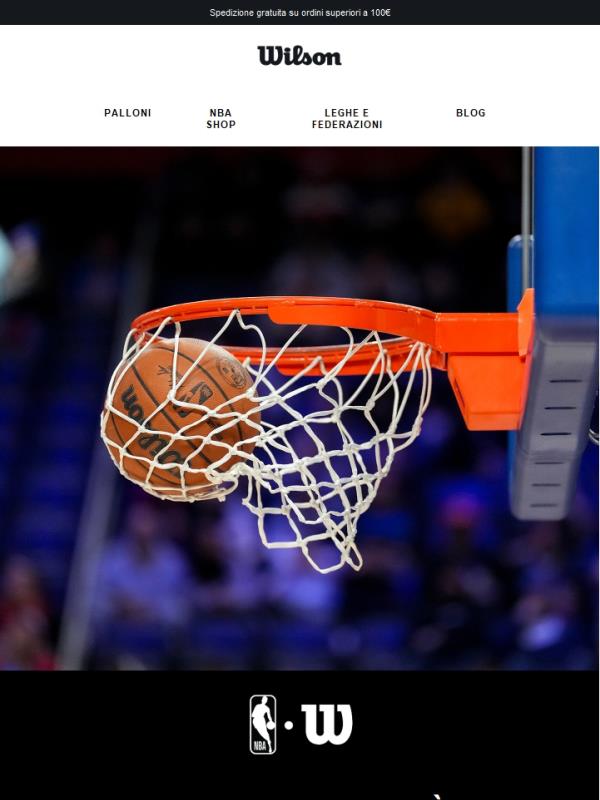Open the Palloni category
The image size is (600, 800).
point(127,113)
